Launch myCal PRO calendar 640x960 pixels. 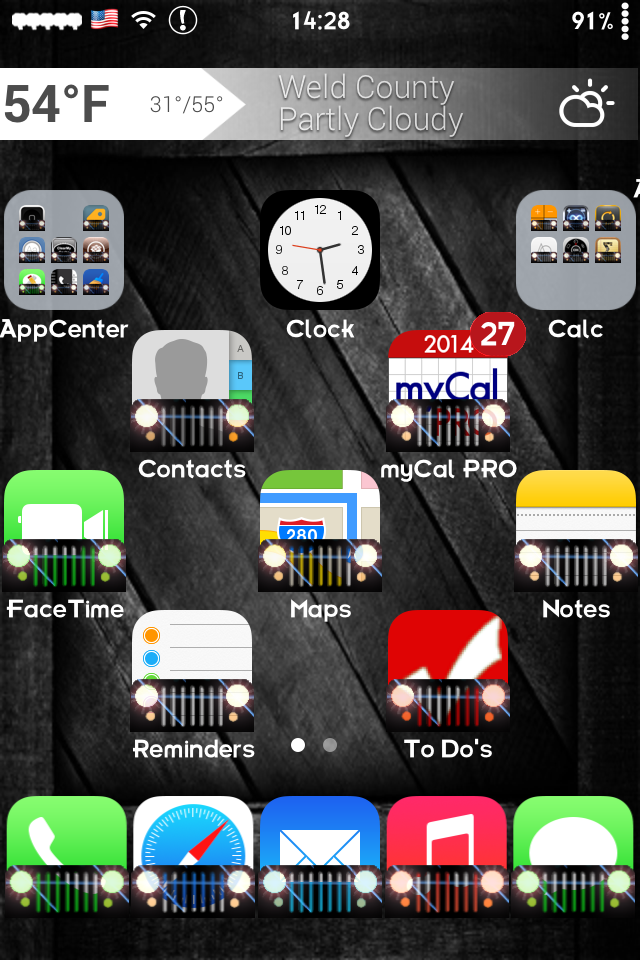(x=448, y=390)
